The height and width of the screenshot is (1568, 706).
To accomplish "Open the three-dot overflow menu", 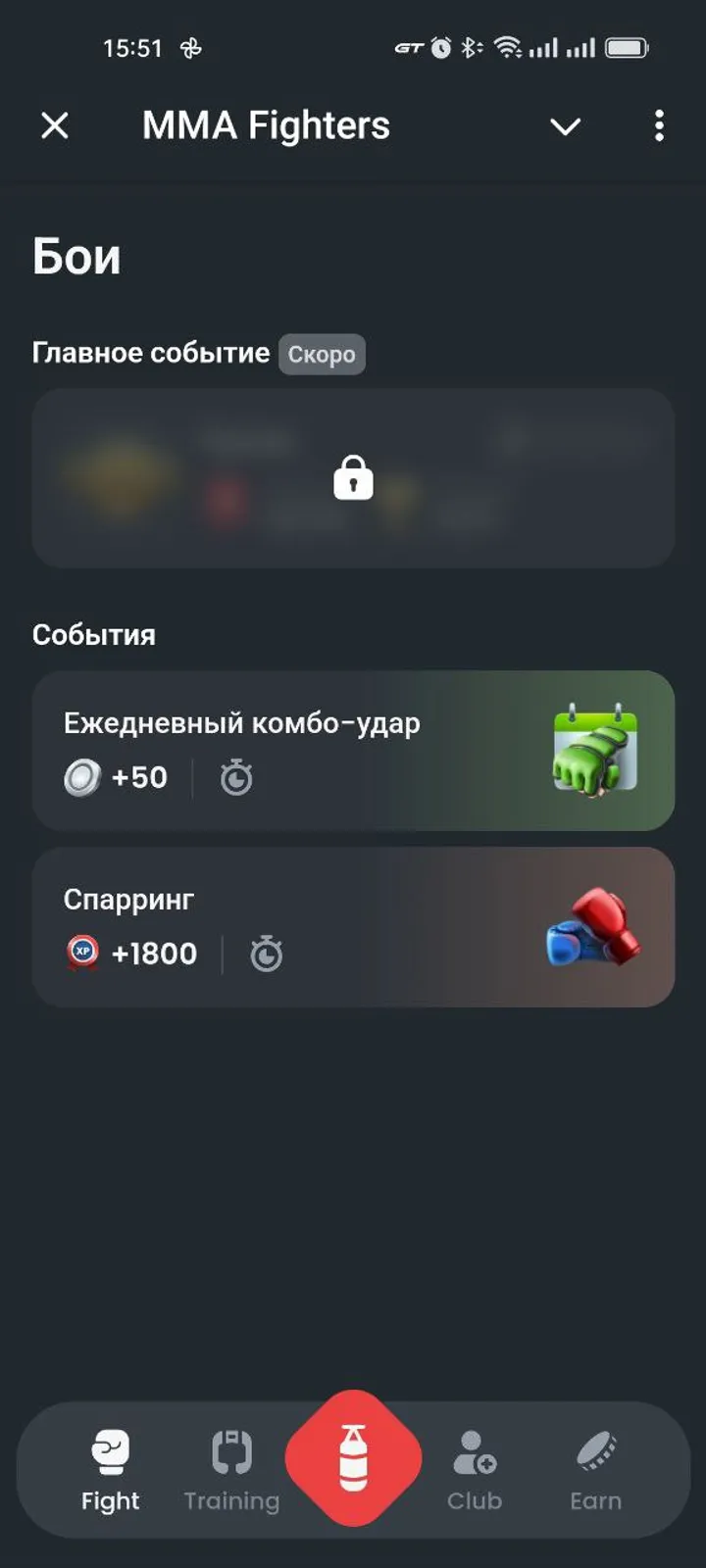I will pyautogui.click(x=659, y=125).
